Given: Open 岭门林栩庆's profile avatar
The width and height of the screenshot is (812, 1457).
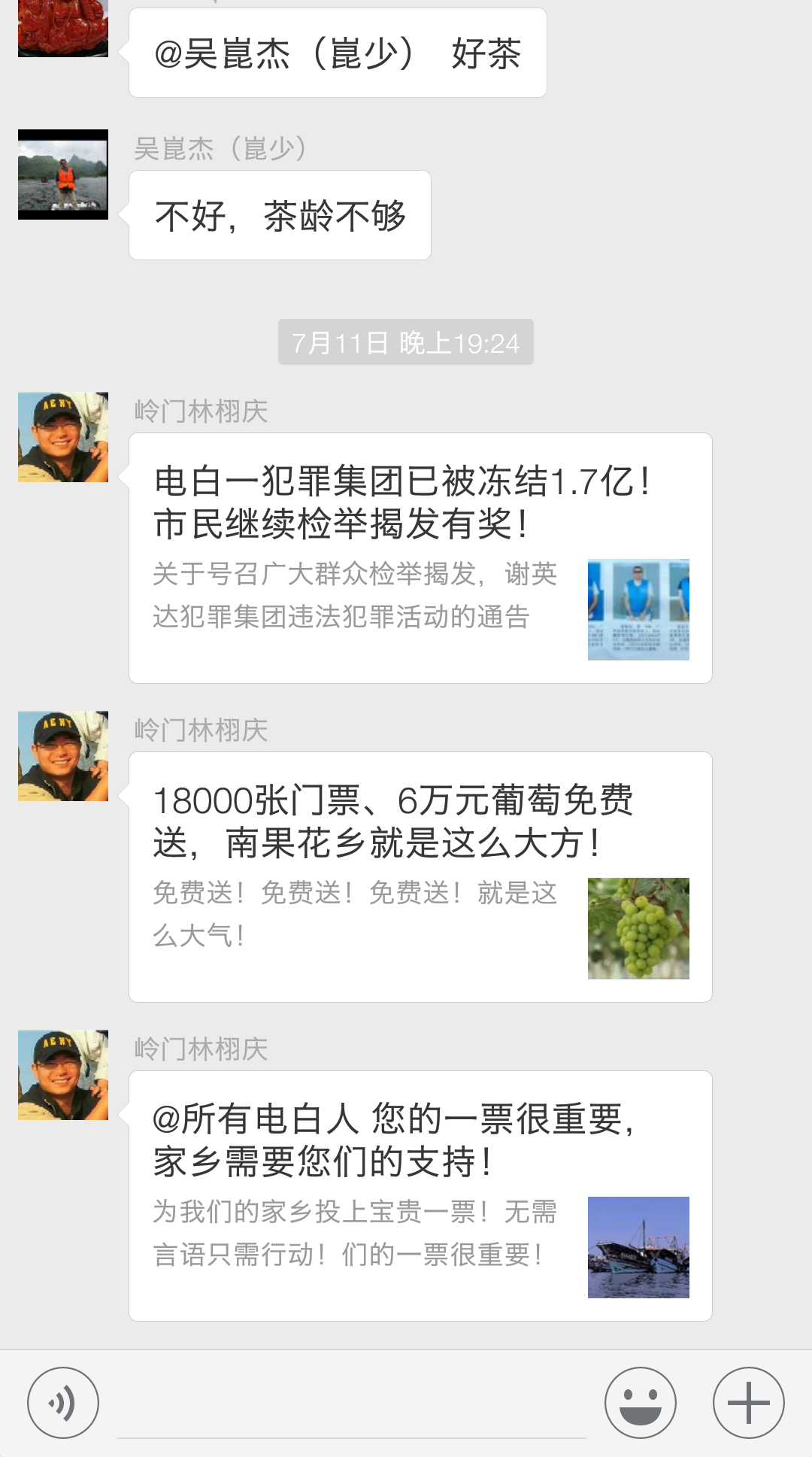Looking at the screenshot, I should coord(63,436).
